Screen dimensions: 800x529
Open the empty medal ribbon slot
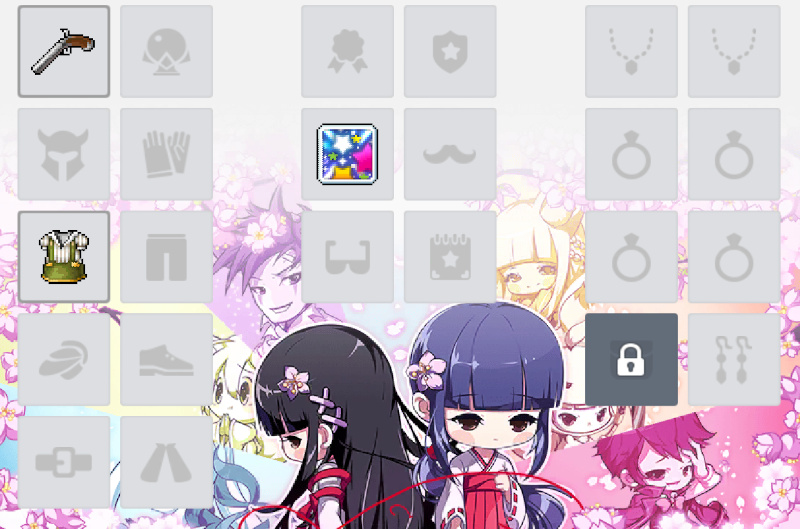(x=347, y=51)
